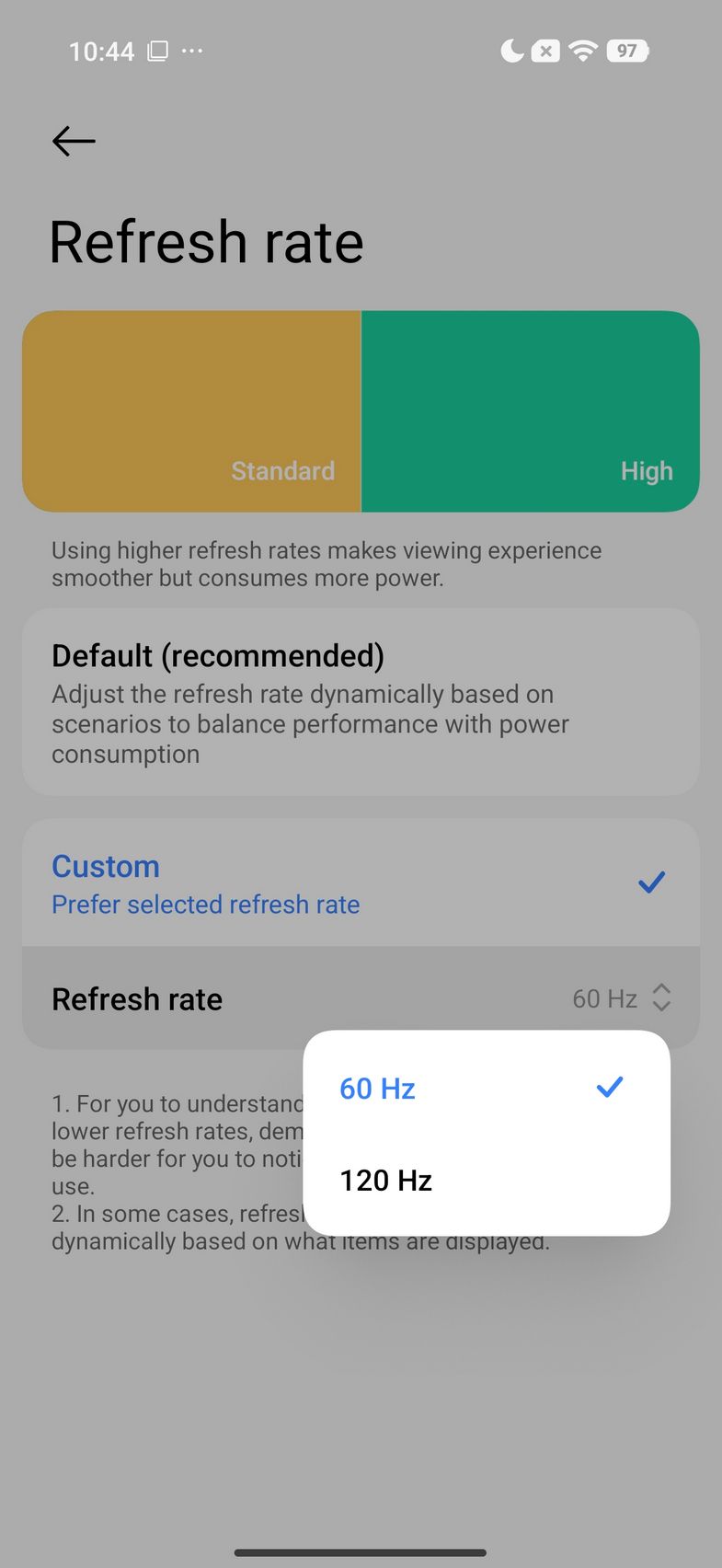Viewport: 722px width, 1568px height.
Task: Select the Custom refresh rate mode
Action: (x=361, y=883)
